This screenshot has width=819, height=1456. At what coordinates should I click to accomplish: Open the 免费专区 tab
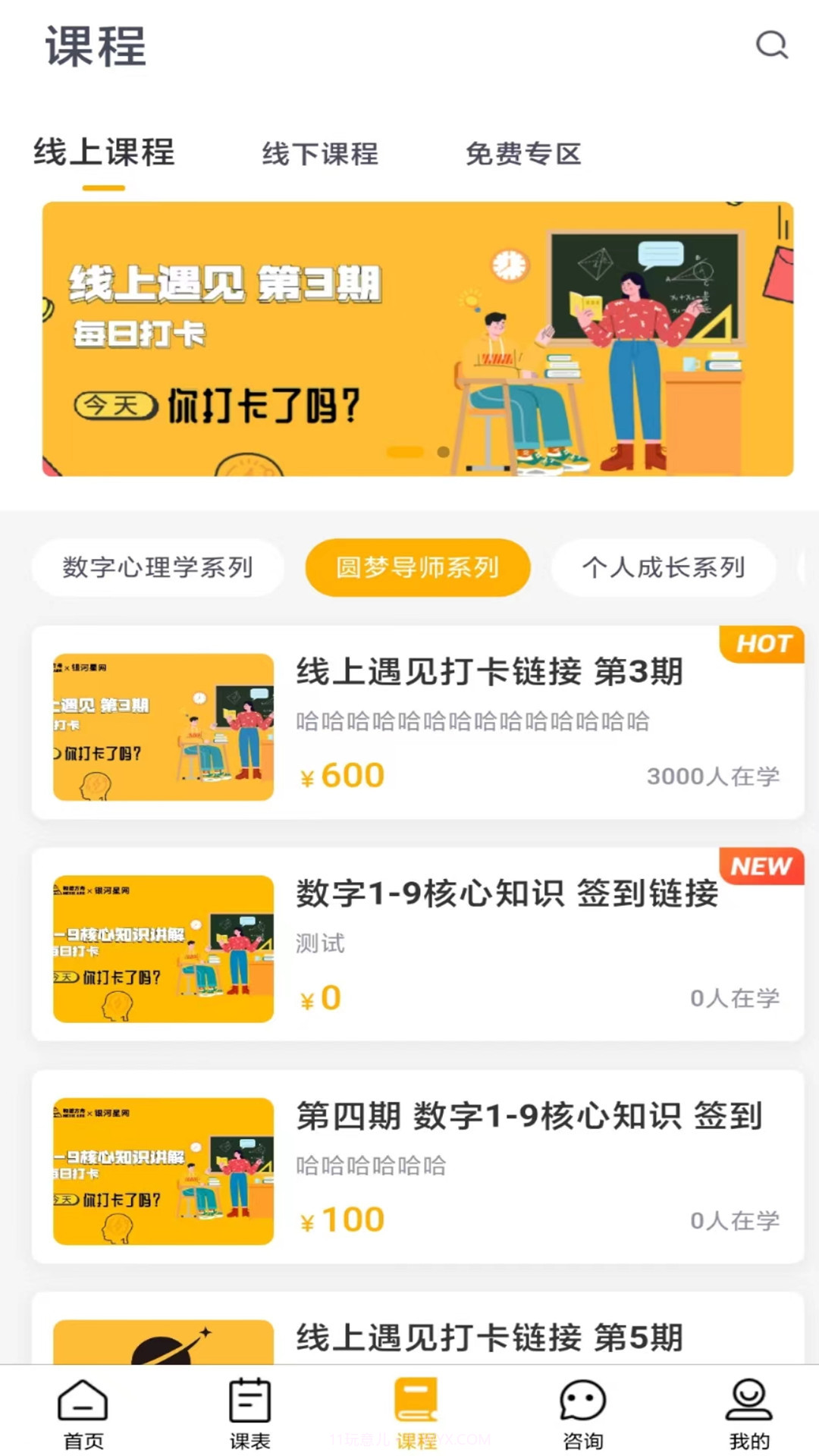(524, 154)
